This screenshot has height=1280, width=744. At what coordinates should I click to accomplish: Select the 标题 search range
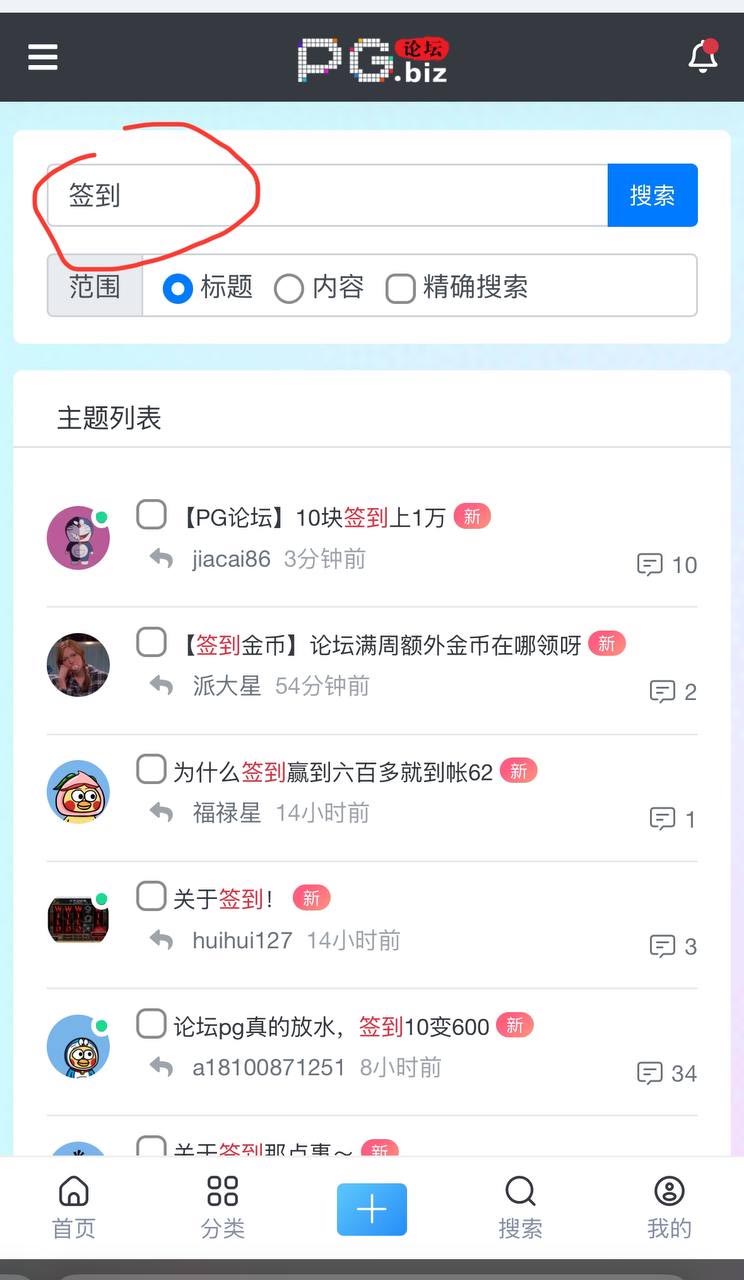pyautogui.click(x=178, y=289)
